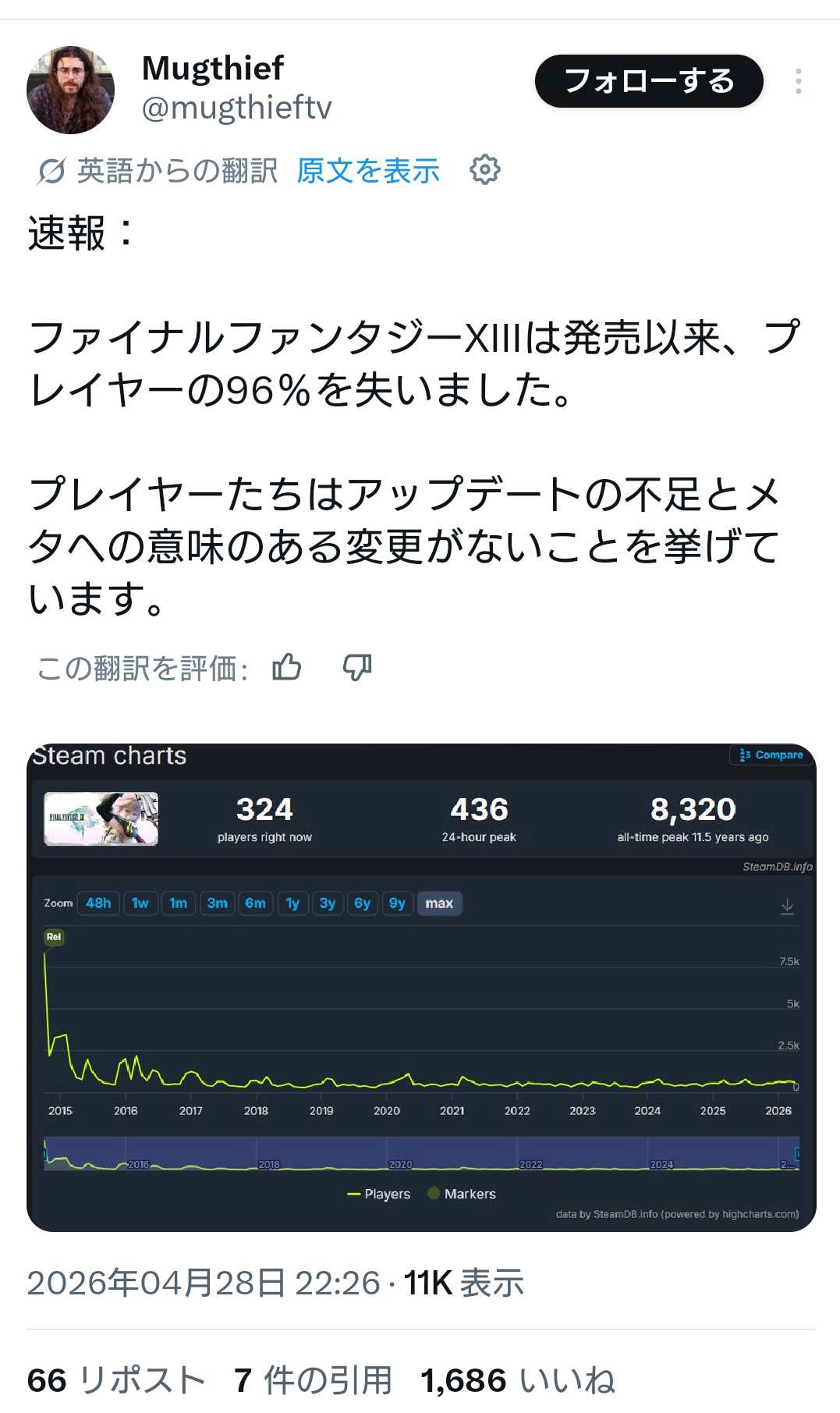The image size is (840, 1413).
Task: Open the three-dot overflow menu
Action: (x=798, y=81)
